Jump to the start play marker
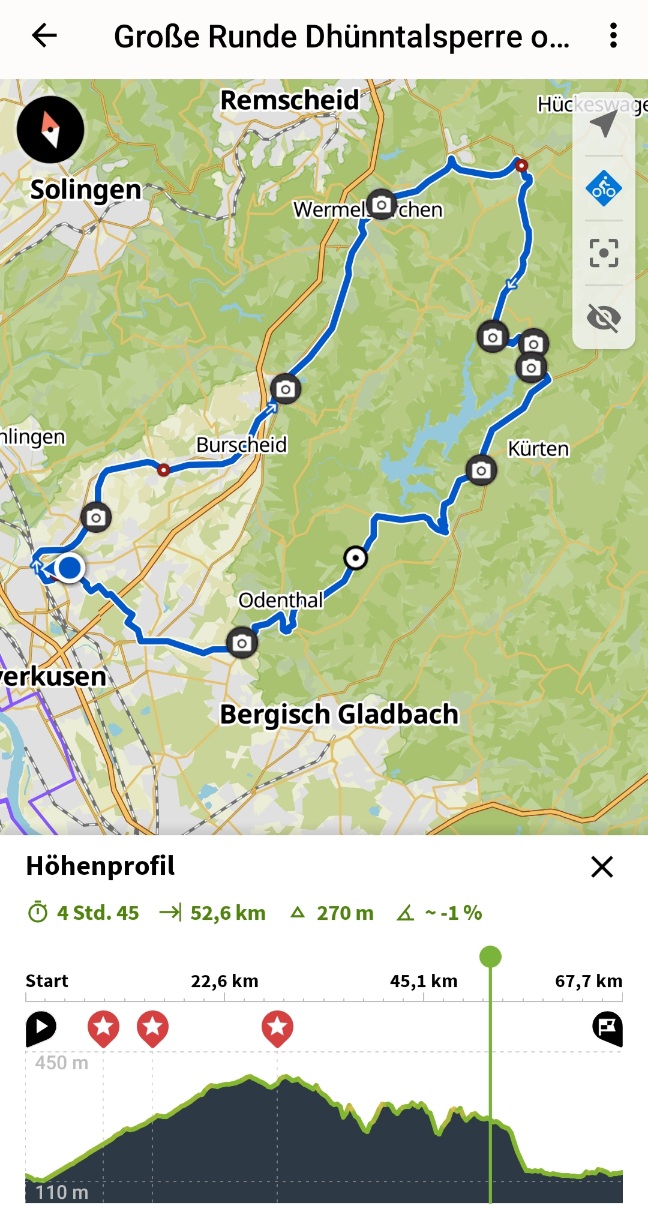 coord(41,1027)
